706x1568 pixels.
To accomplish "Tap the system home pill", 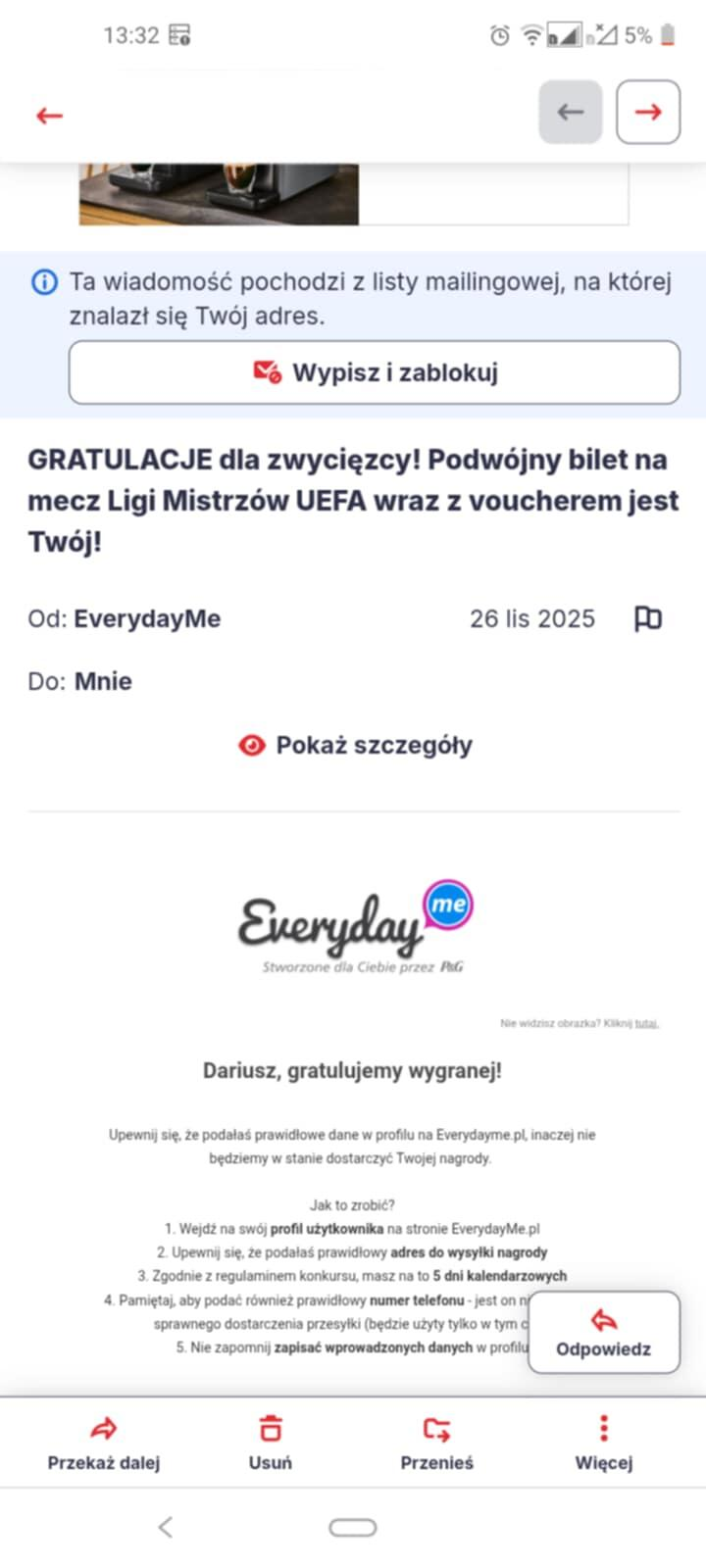I will click(x=352, y=1527).
